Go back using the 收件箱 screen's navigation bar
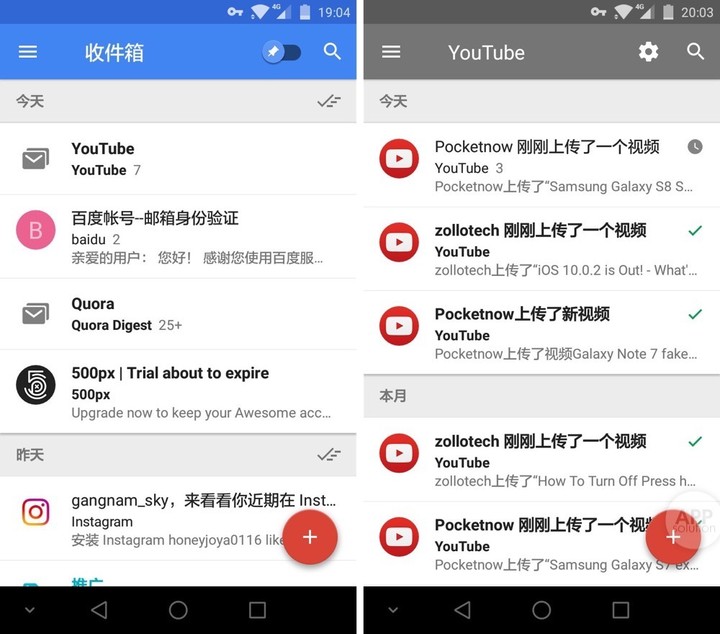Image resolution: width=720 pixels, height=634 pixels. pyautogui.click(x=98, y=610)
